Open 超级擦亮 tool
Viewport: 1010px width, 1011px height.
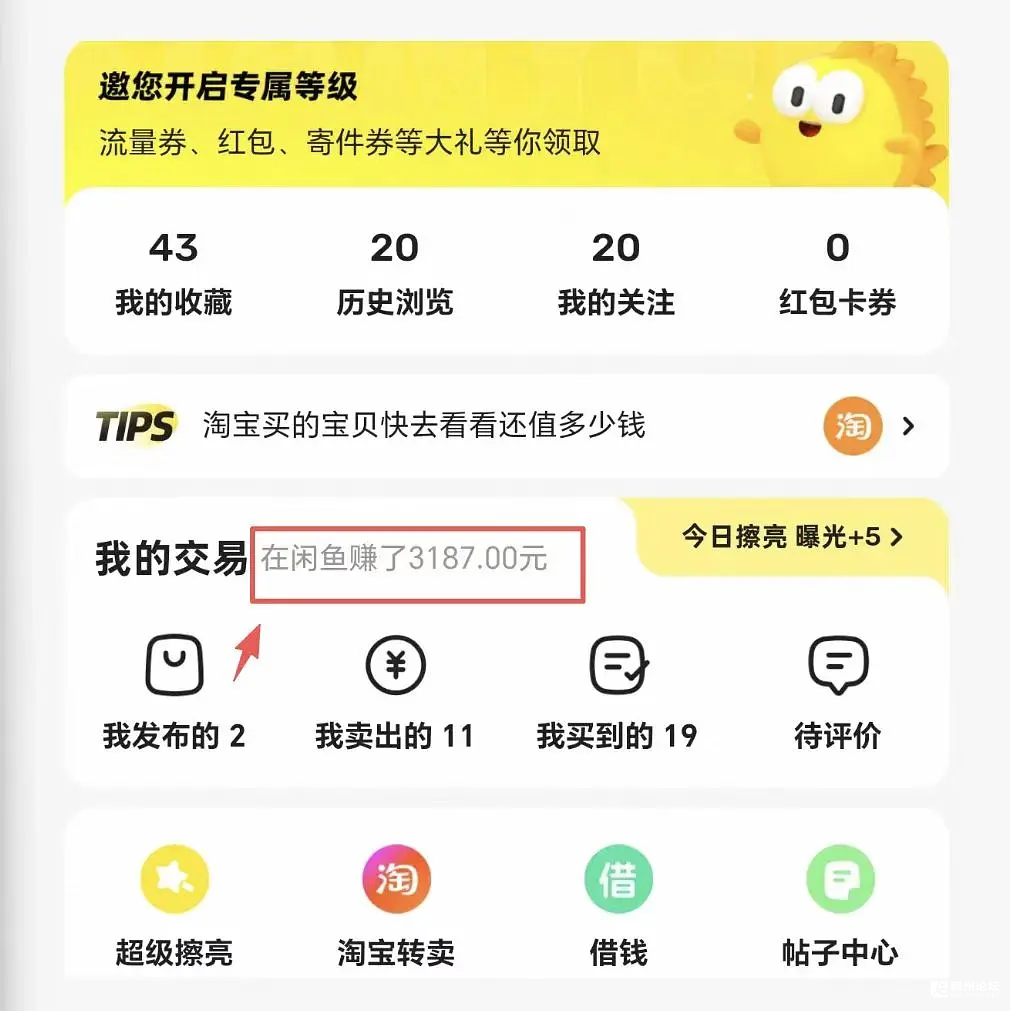[x=174, y=907]
